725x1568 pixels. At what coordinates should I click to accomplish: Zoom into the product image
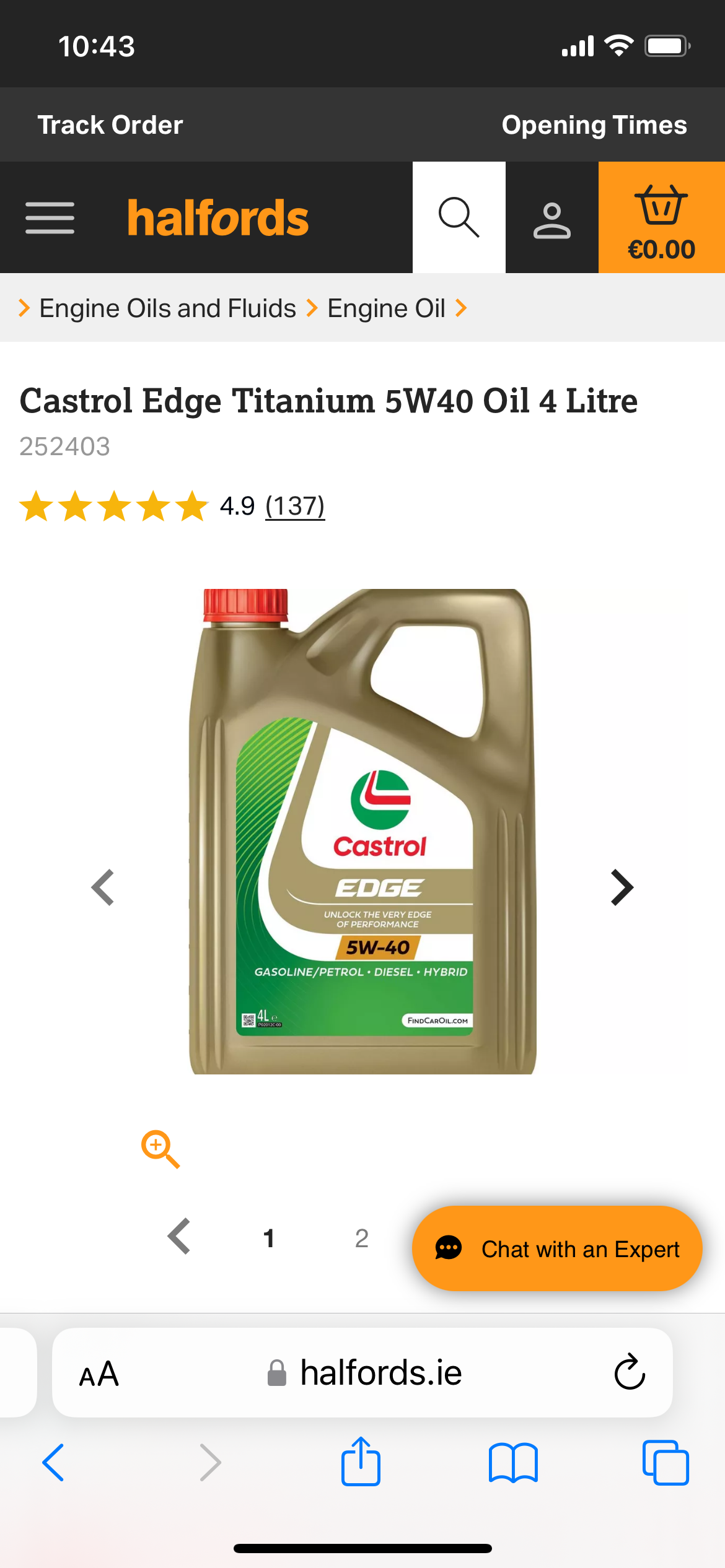point(160,1149)
